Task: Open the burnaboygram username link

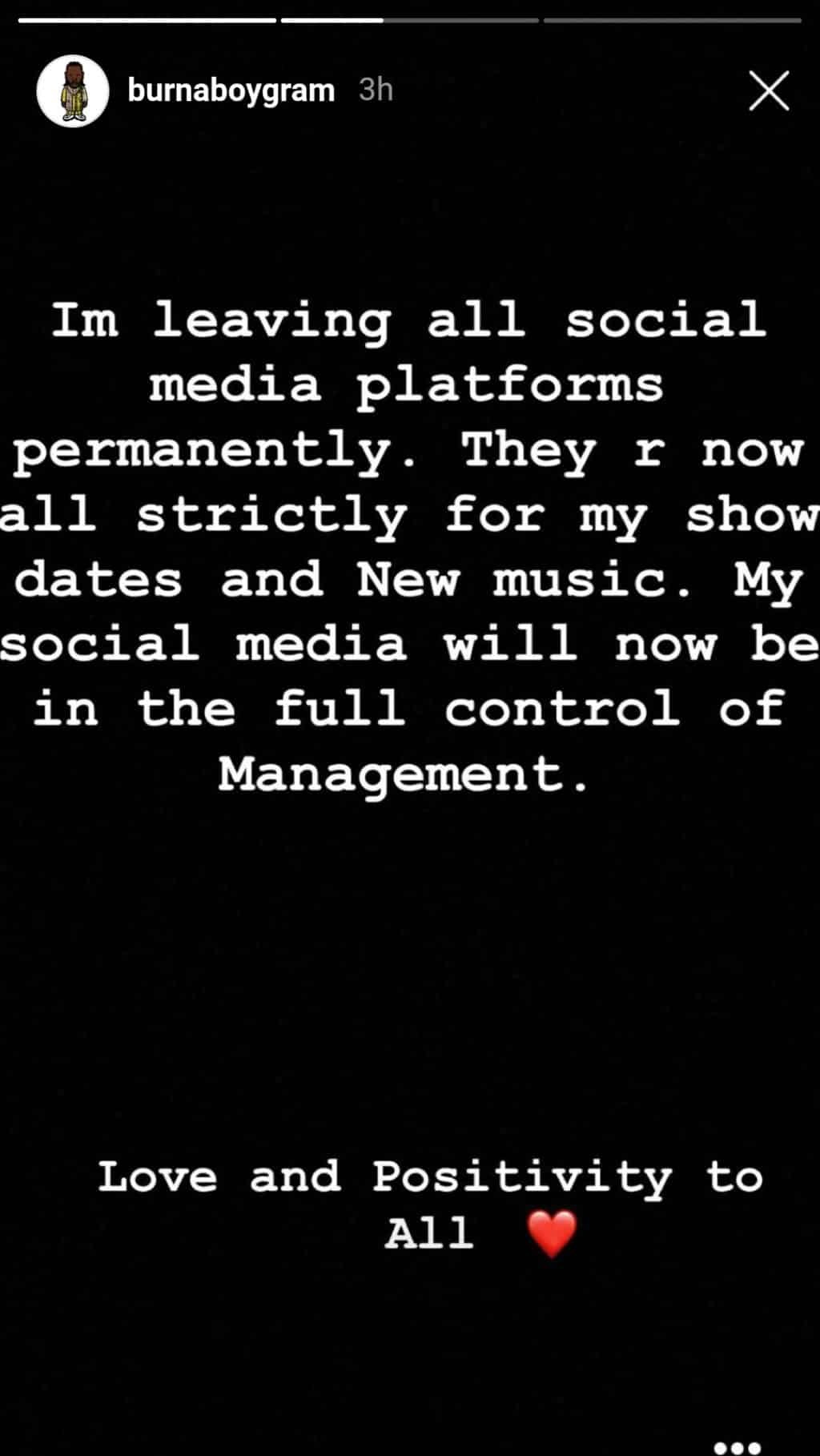Action: (231, 90)
